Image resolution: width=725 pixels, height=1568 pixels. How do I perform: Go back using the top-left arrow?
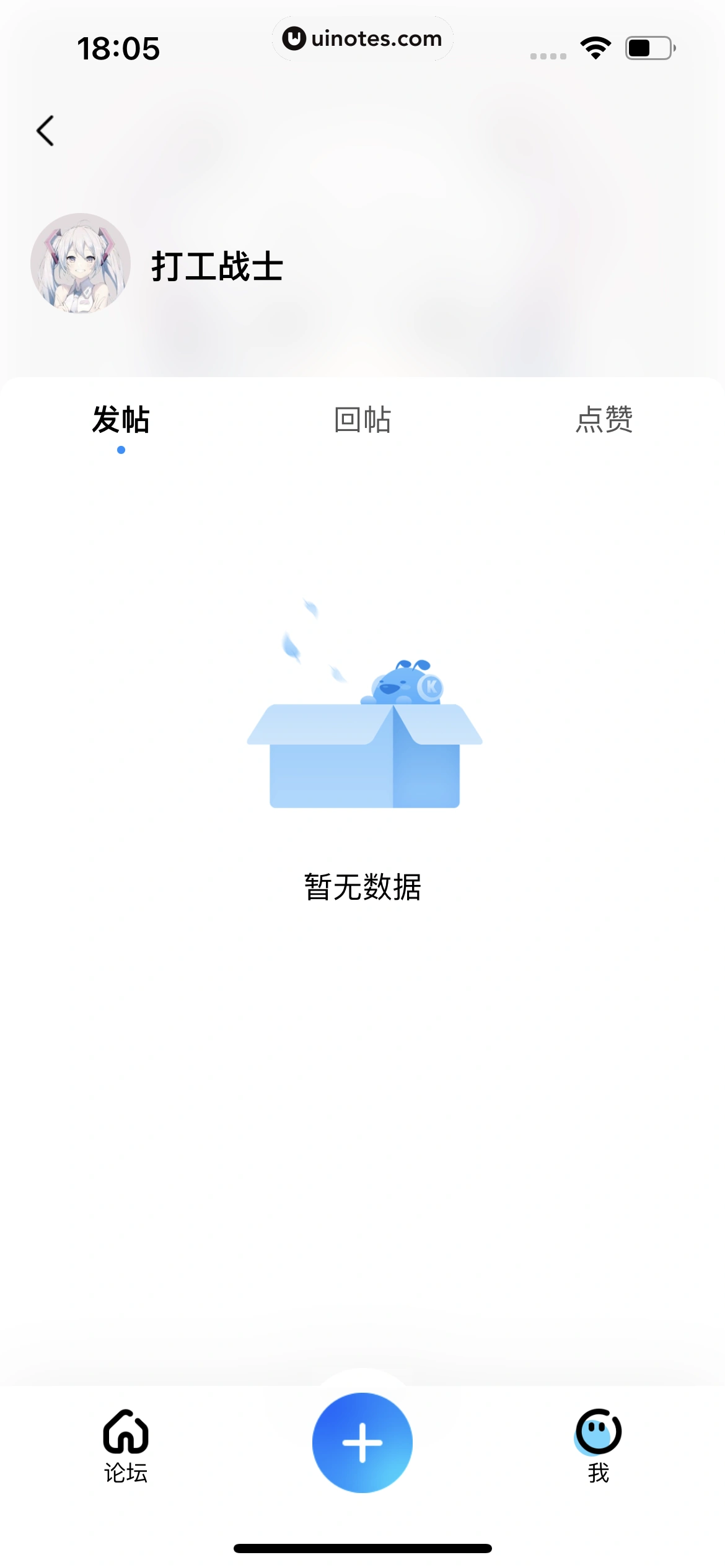[45, 131]
